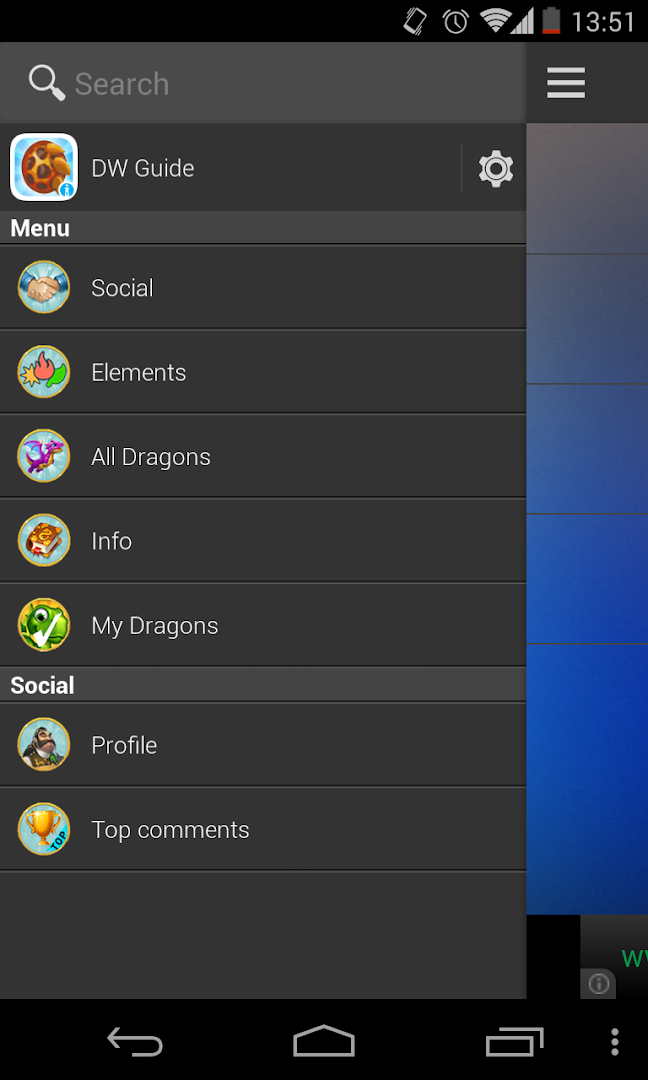Browse All Dragons
Image resolution: width=648 pixels, height=1080 pixels.
(262, 457)
